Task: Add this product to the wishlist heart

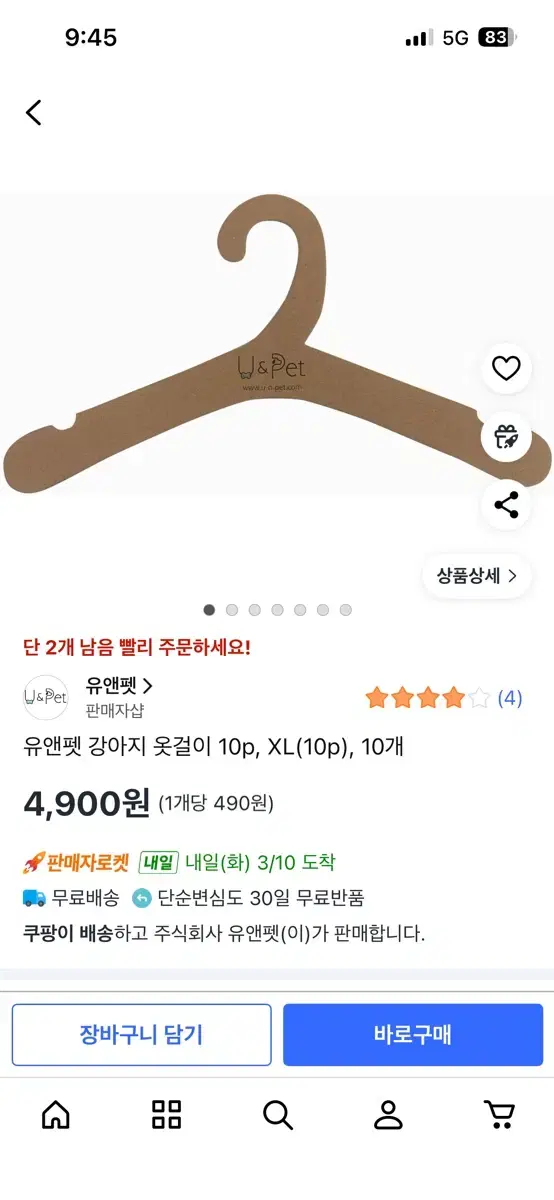Action: (507, 369)
